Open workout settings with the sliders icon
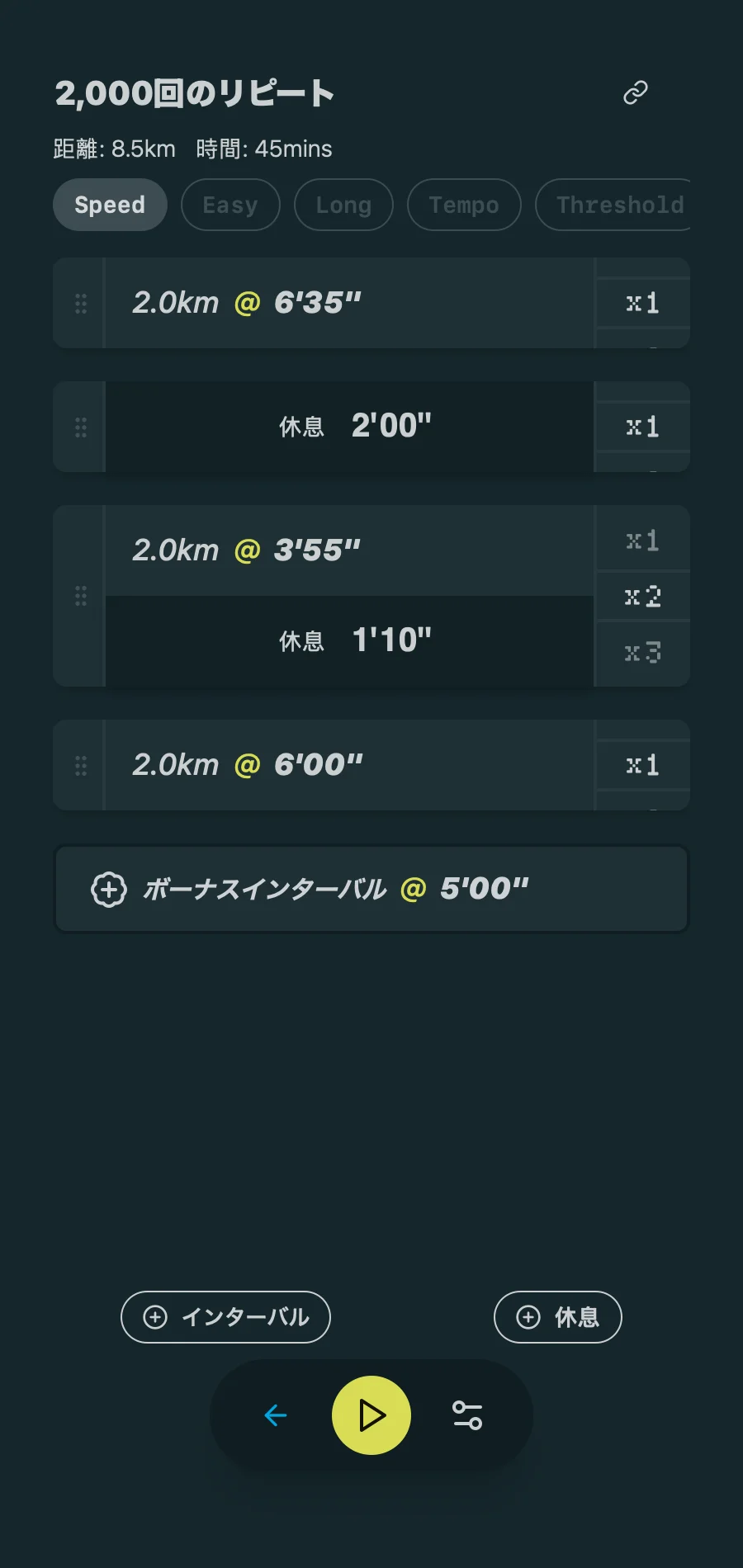 pyautogui.click(x=467, y=1415)
